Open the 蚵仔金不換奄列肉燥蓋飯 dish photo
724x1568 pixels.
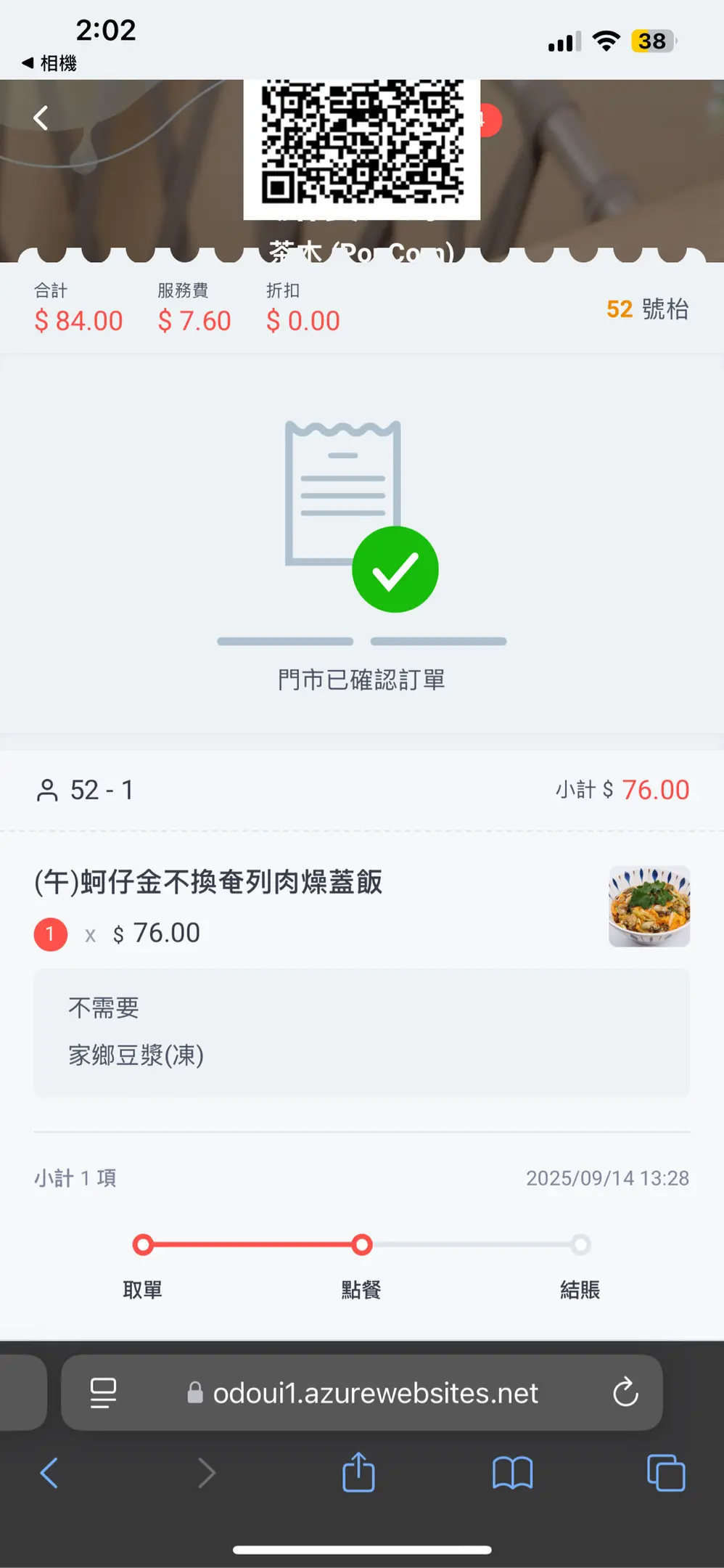649,906
